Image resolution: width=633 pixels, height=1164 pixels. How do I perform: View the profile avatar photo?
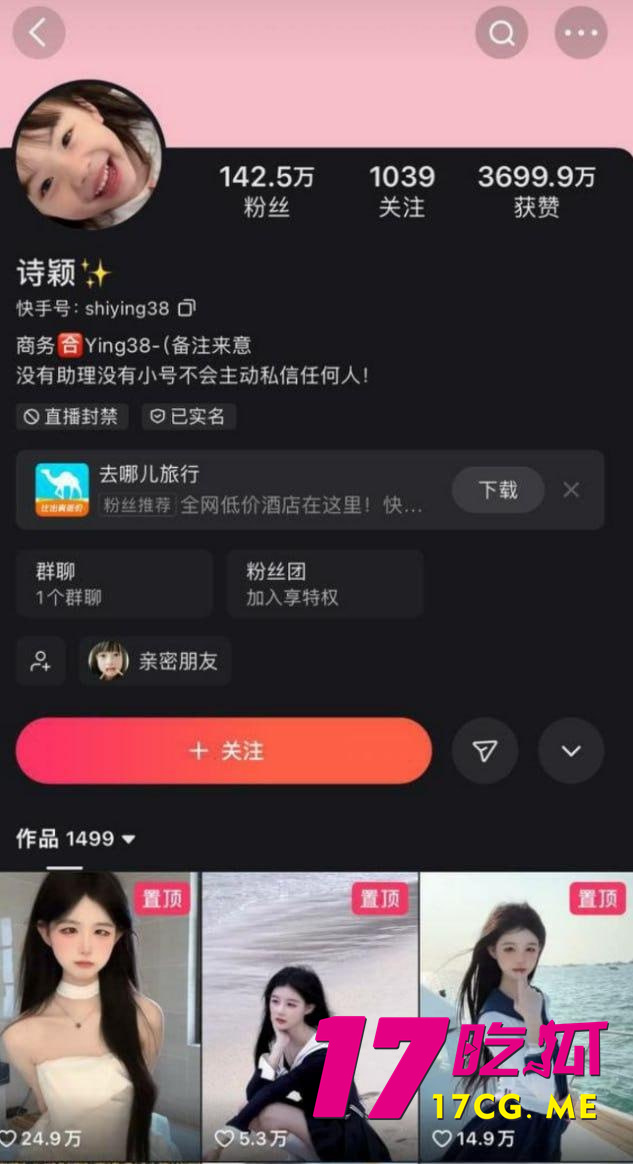click(x=90, y=153)
